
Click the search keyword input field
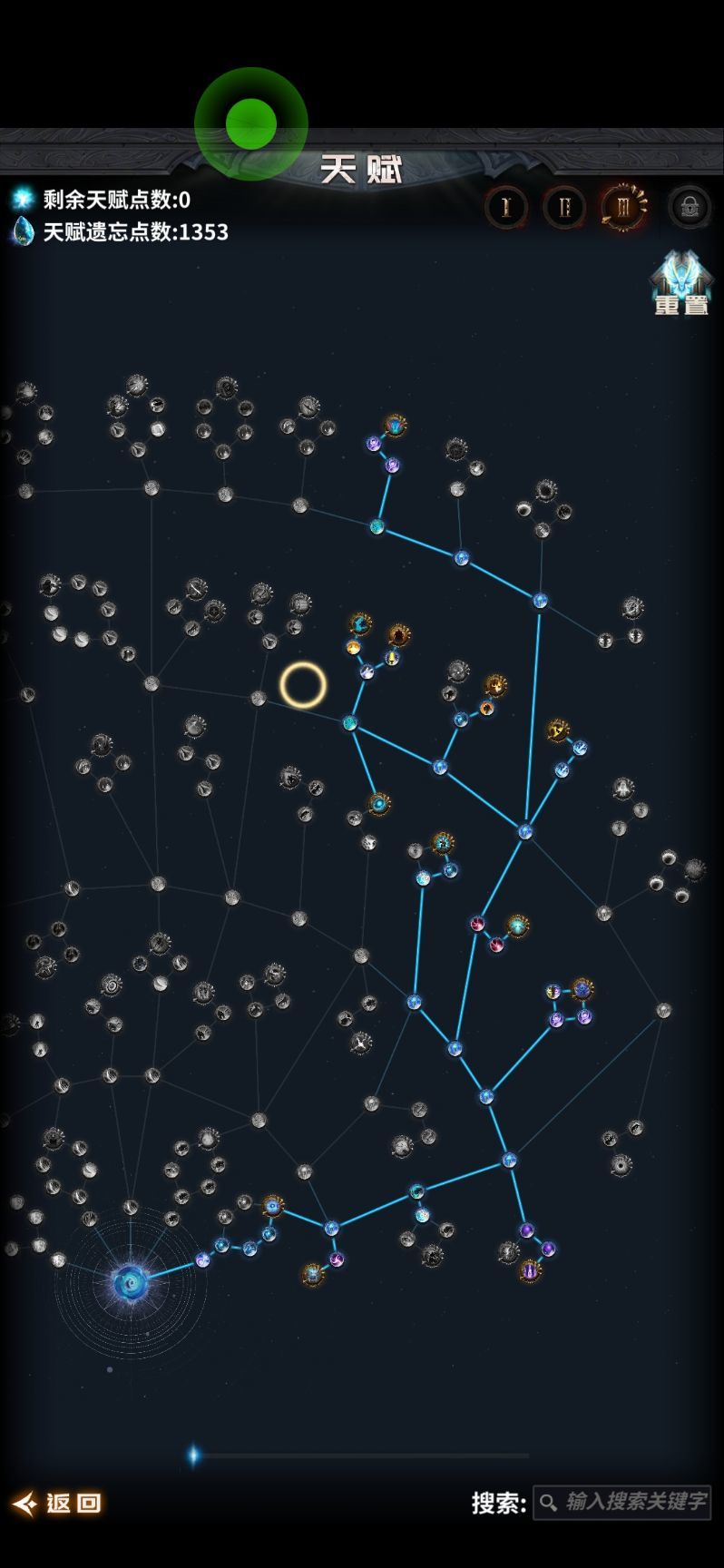(x=635, y=1504)
